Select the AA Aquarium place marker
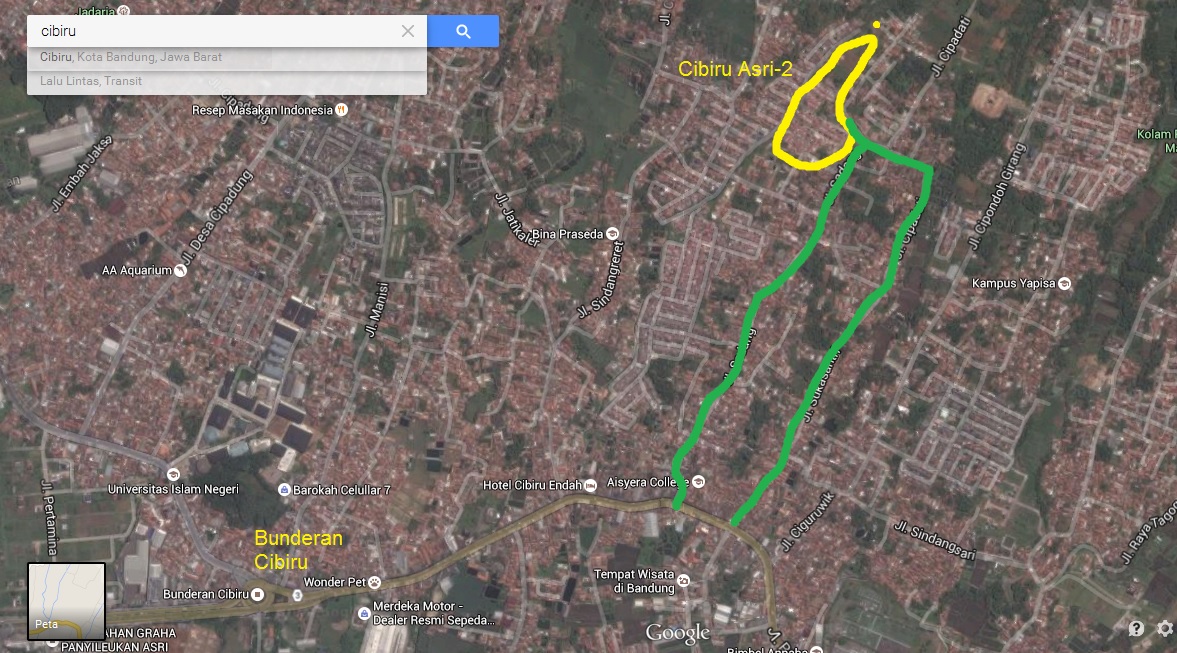The width and height of the screenshot is (1177, 653). click(180, 270)
